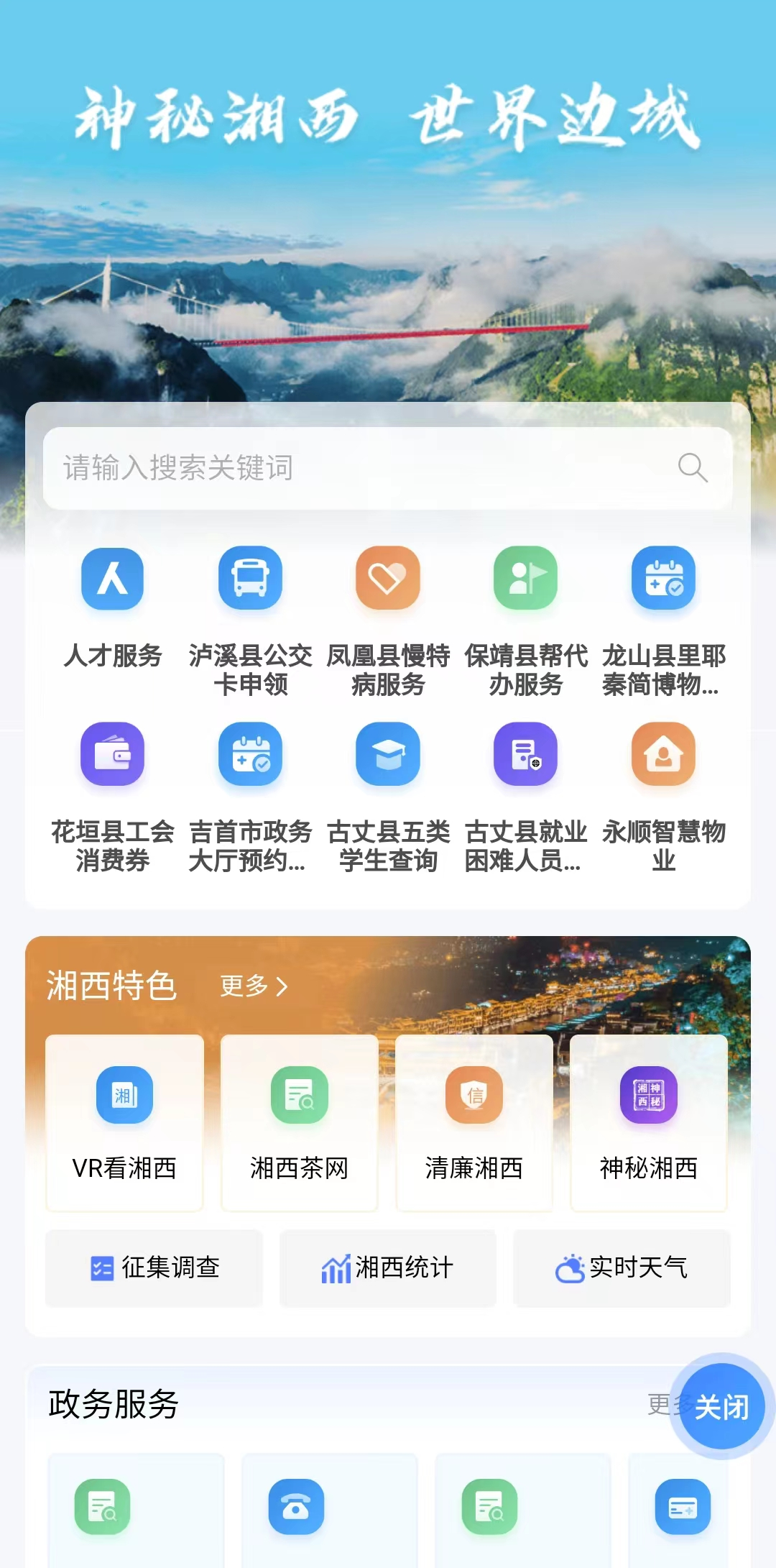The height and width of the screenshot is (1568, 776).
Task: Tap the floating 关闭 button
Action: point(721,1406)
